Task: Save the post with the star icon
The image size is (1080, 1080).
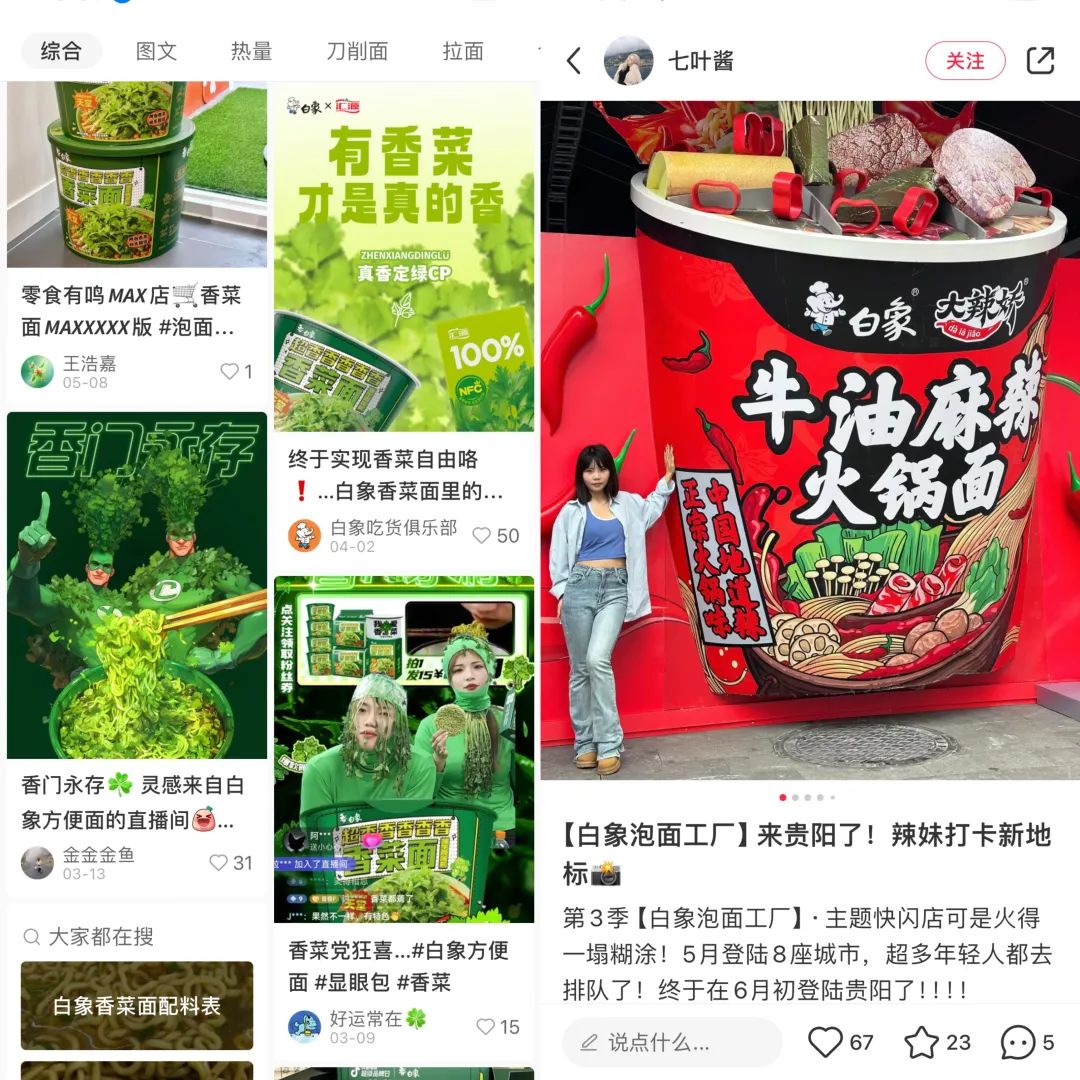Action: coord(921,1043)
